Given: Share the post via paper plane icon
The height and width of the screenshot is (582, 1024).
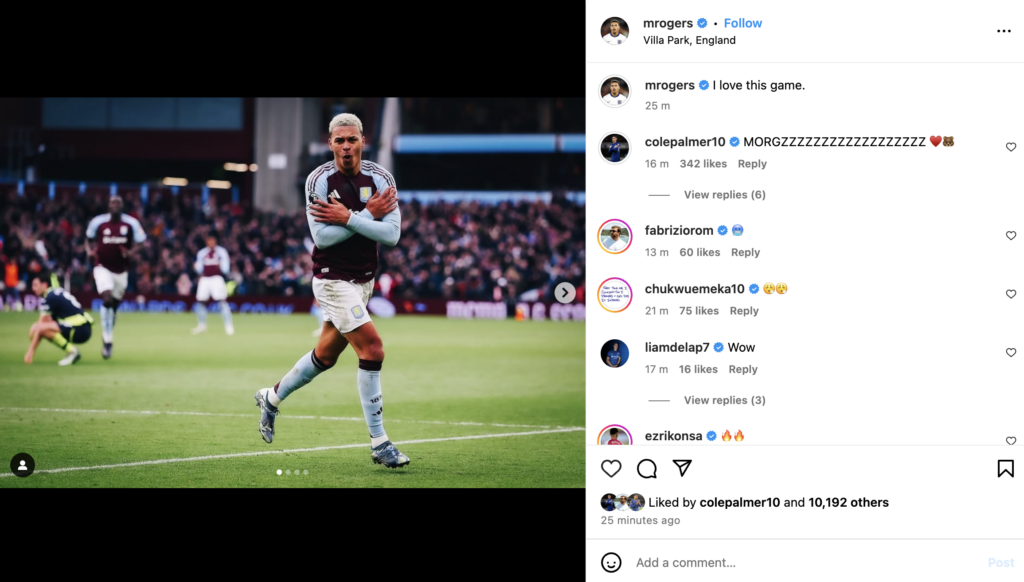Looking at the screenshot, I should point(682,468).
